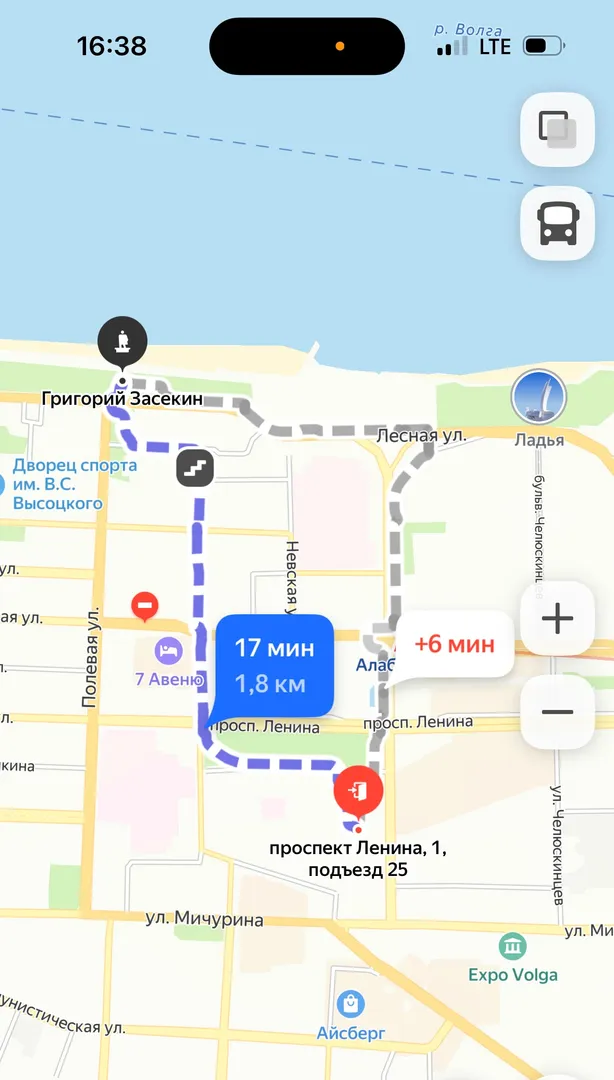Viewport: 614px width, 1080px height.
Task: Zoom in with the plus button
Action: coord(557,618)
